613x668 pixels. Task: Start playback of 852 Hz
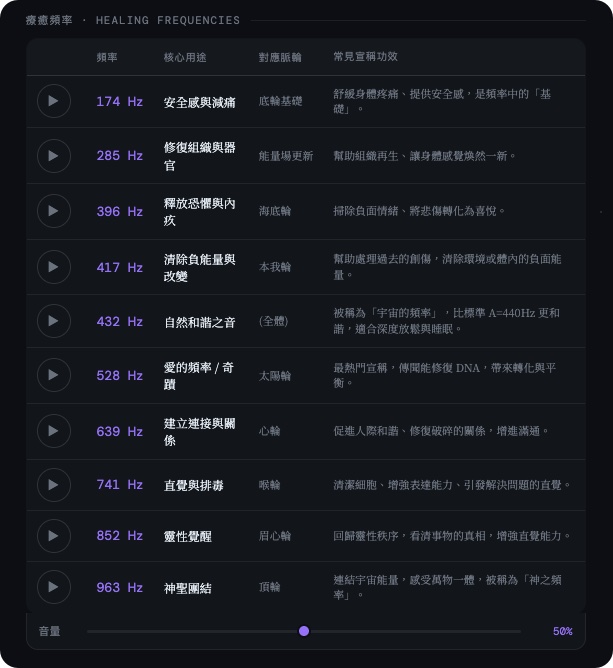(54, 536)
